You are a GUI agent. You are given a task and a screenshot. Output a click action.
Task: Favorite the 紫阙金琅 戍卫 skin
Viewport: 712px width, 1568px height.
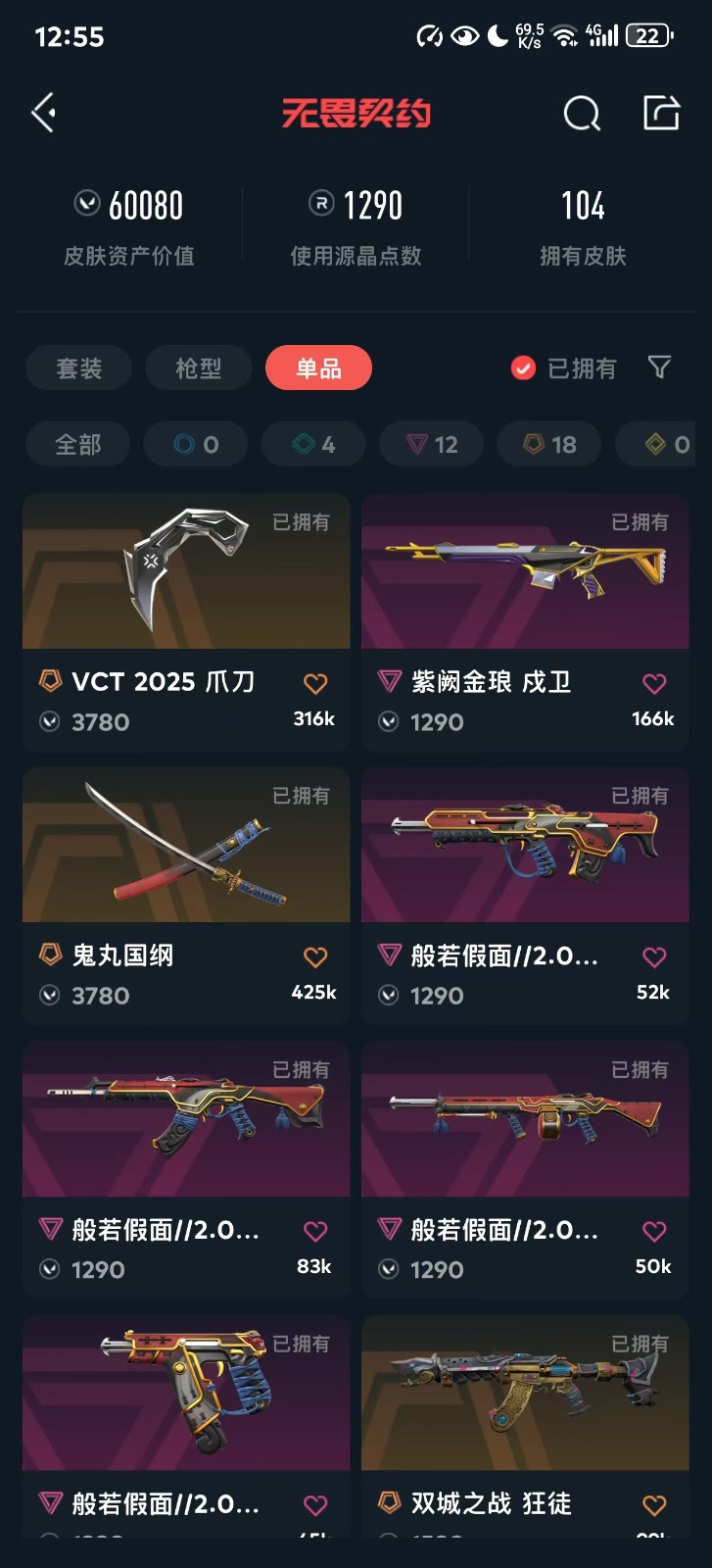(x=654, y=683)
